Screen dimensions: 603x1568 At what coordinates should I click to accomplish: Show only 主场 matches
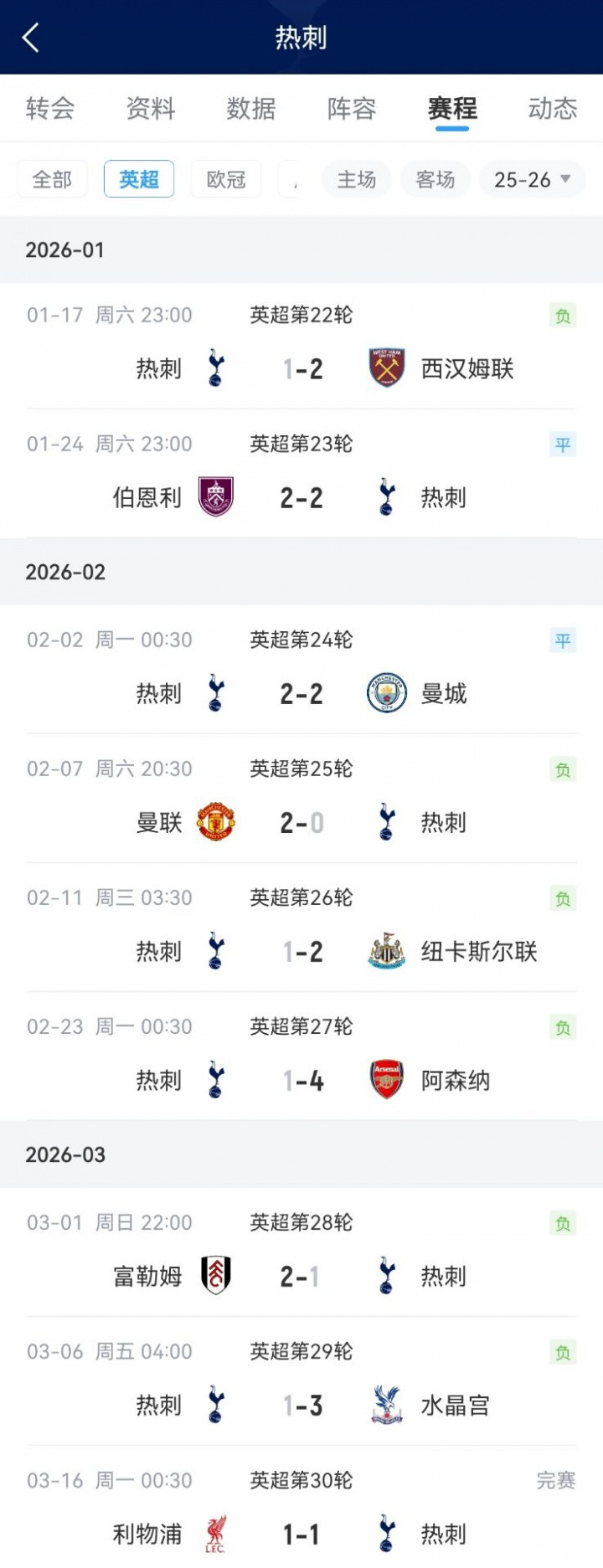tap(357, 179)
